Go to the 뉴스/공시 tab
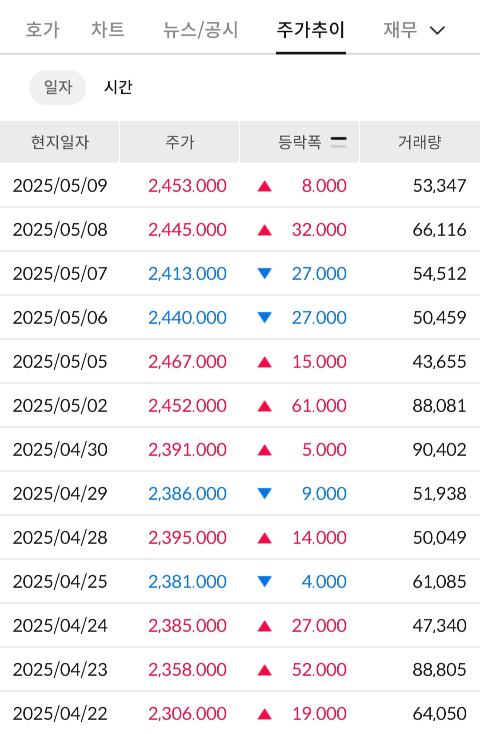480x734 pixels. pos(200,30)
